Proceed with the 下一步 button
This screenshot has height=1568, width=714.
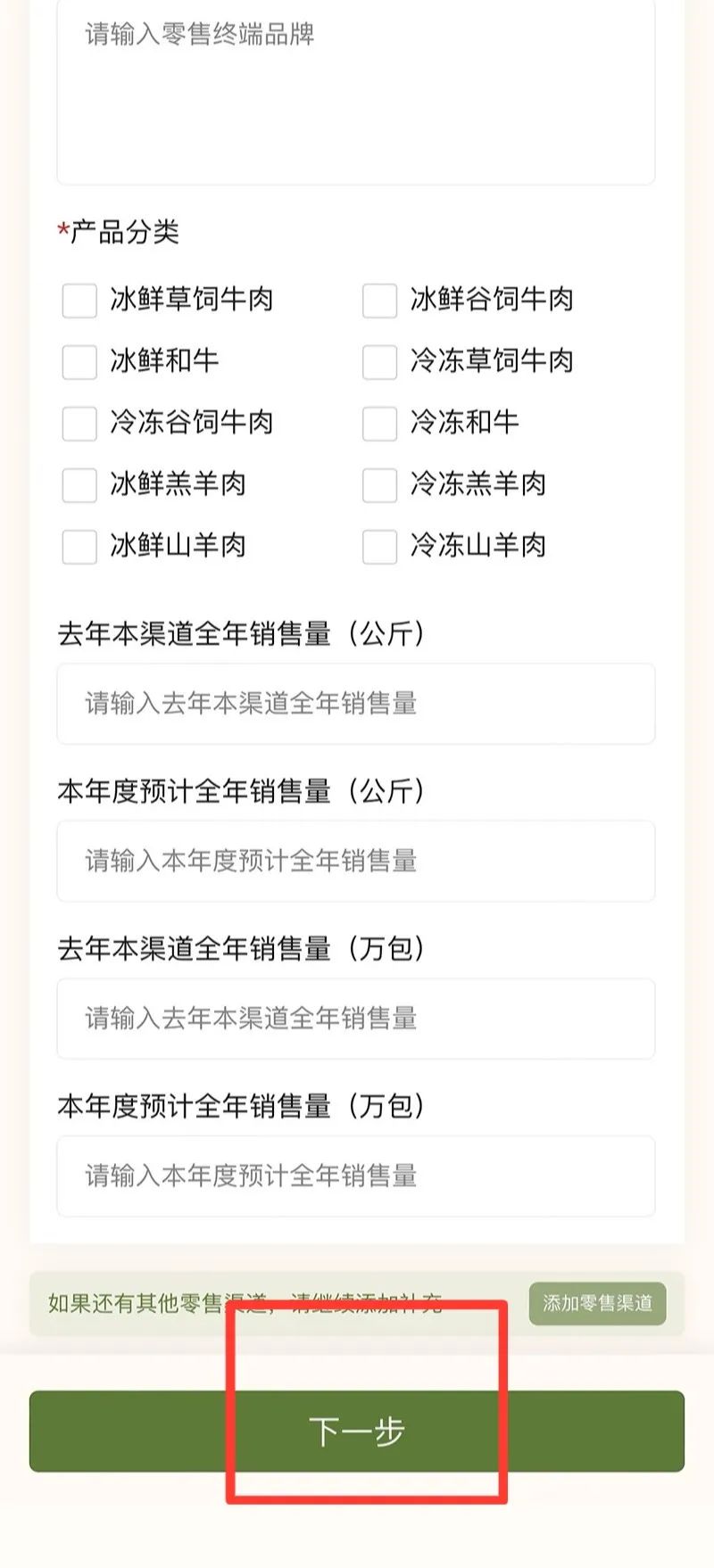click(357, 1431)
